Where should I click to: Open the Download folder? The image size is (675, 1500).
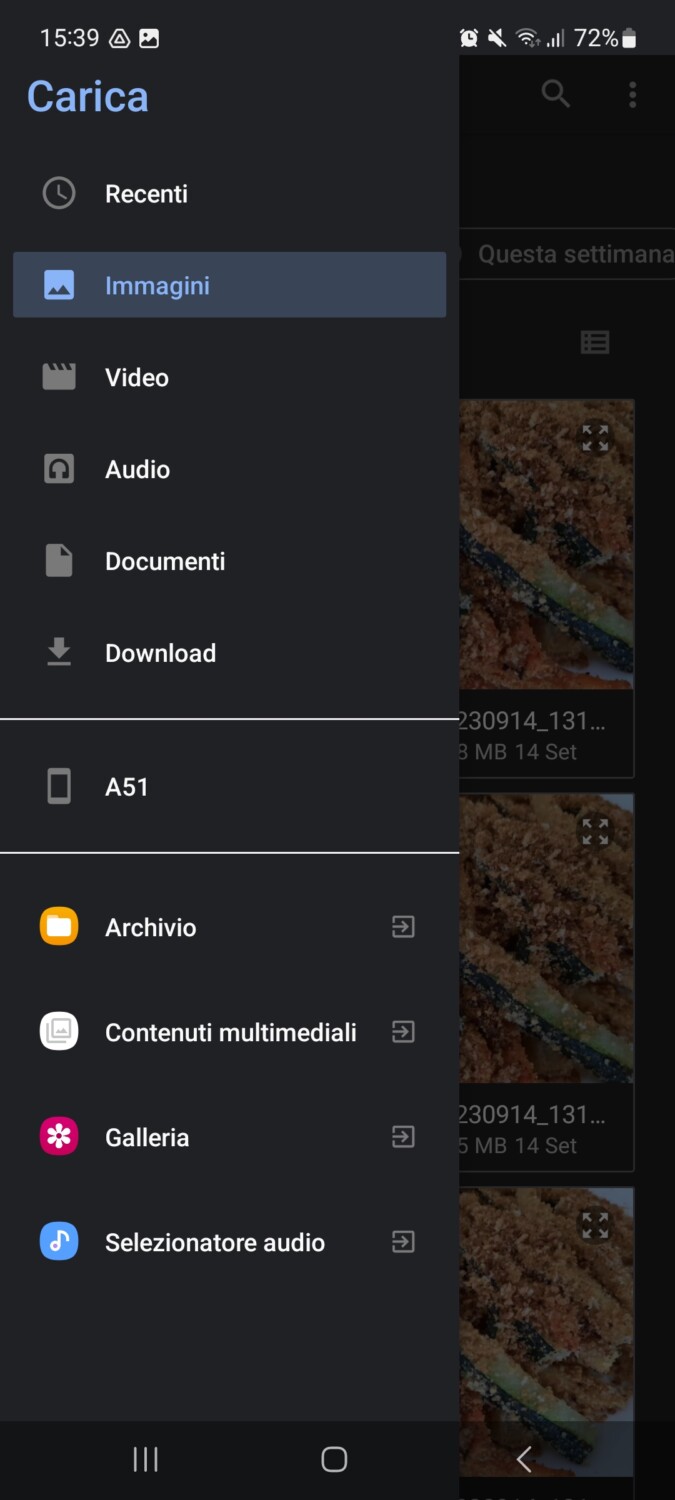tap(229, 653)
